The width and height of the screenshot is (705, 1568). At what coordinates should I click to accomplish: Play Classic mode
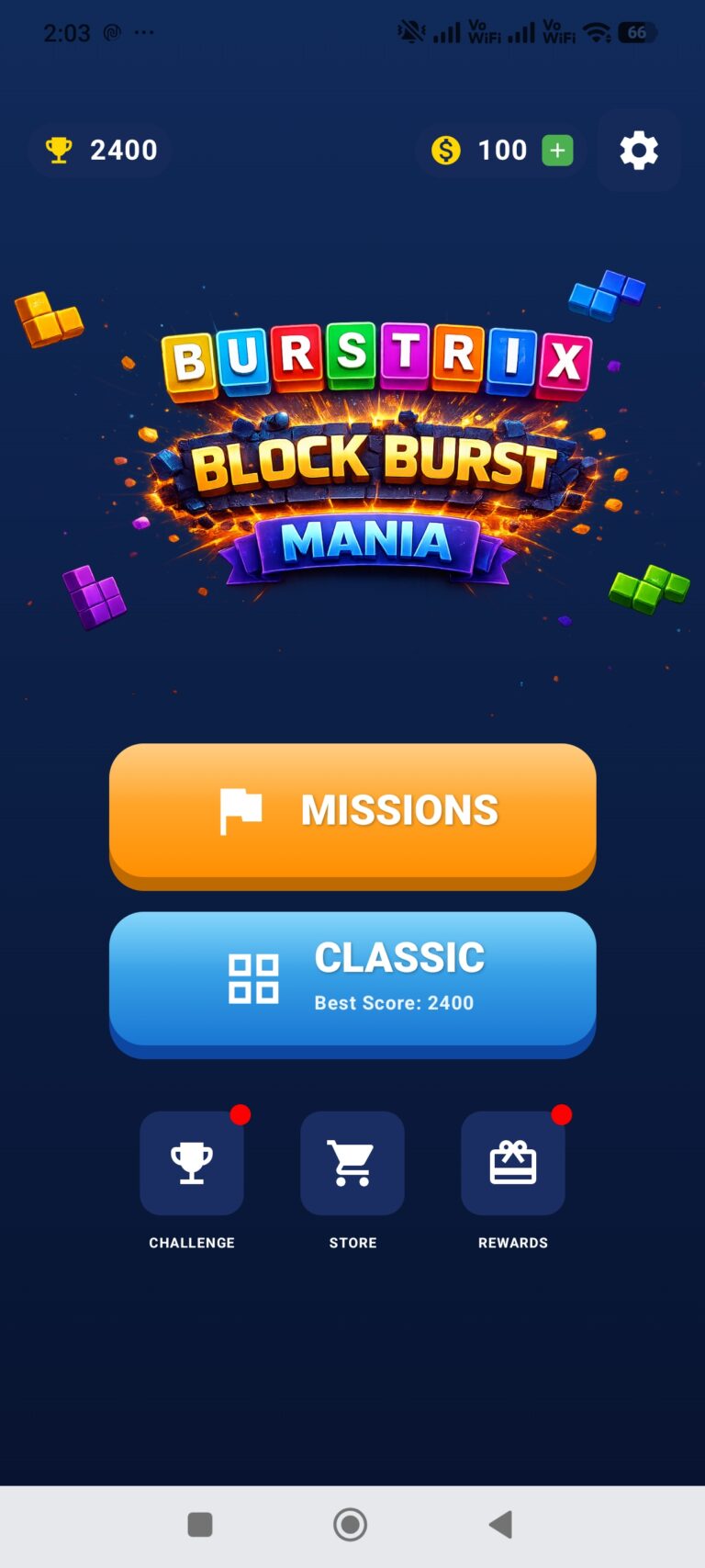[x=352, y=984]
